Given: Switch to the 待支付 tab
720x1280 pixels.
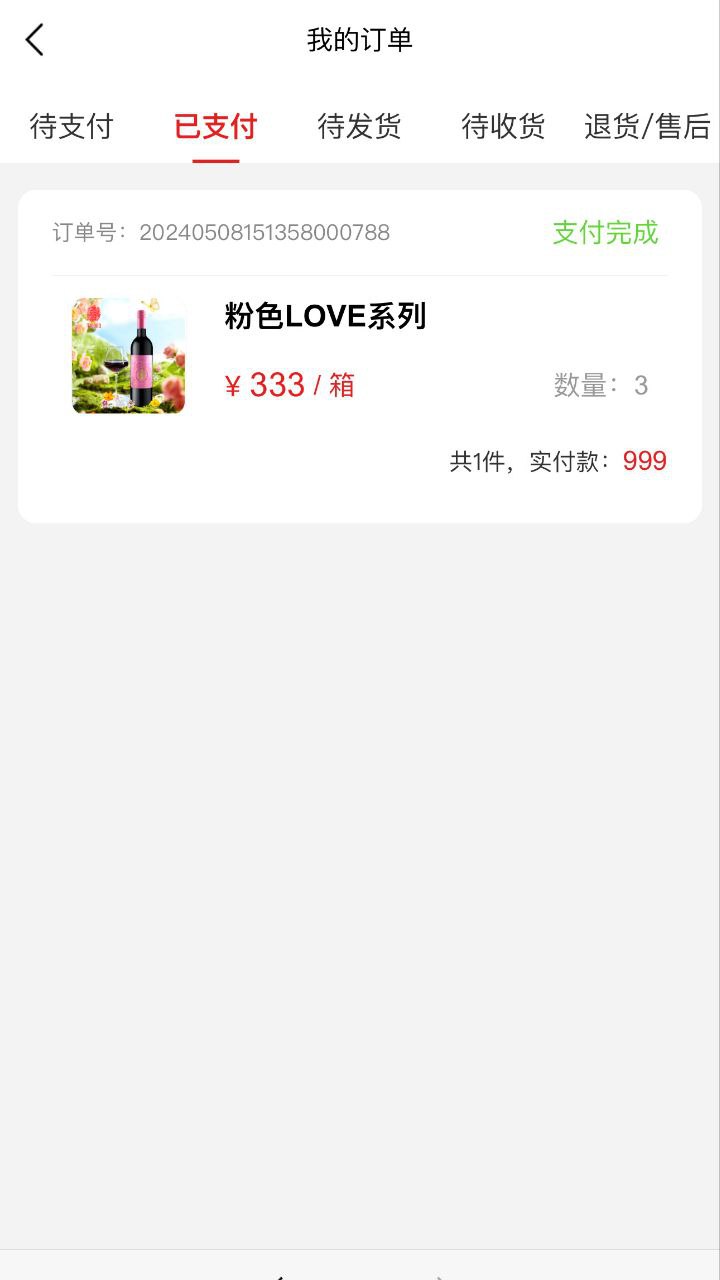Looking at the screenshot, I should 70,126.
